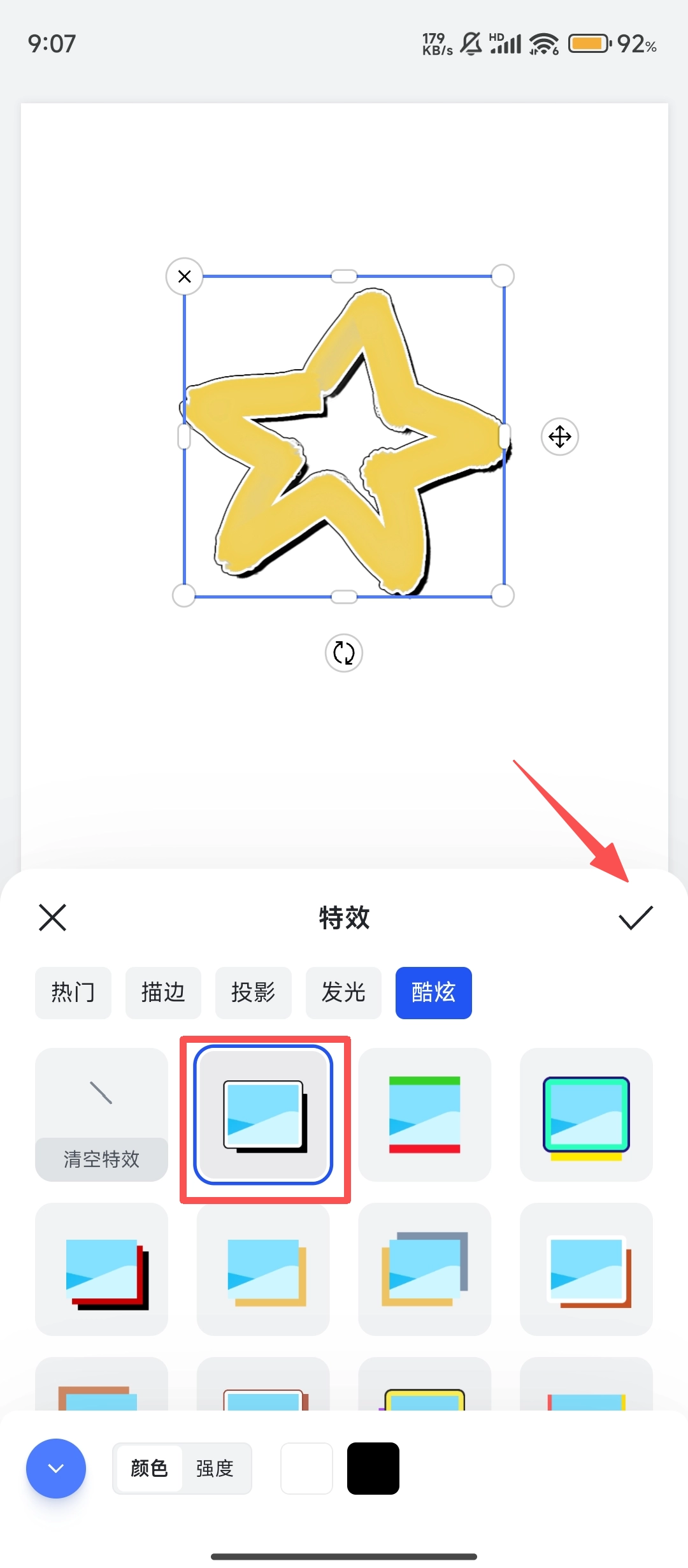Pick the white color swatch
Image resolution: width=688 pixels, height=1568 pixels.
[x=307, y=1469]
